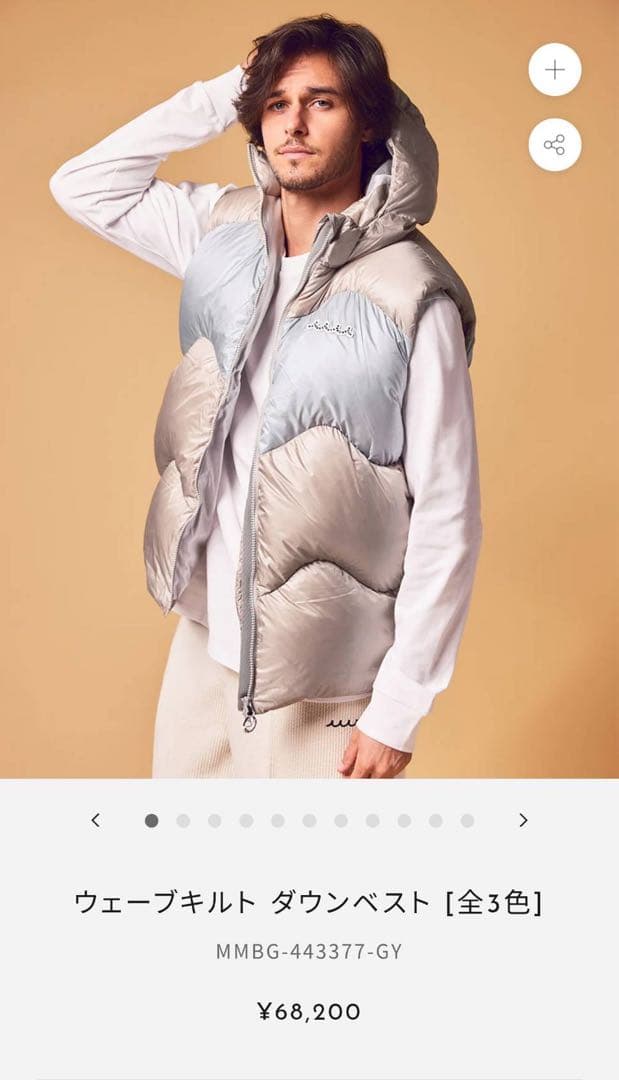Share this down vest product
619x1080 pixels.
coord(554,145)
